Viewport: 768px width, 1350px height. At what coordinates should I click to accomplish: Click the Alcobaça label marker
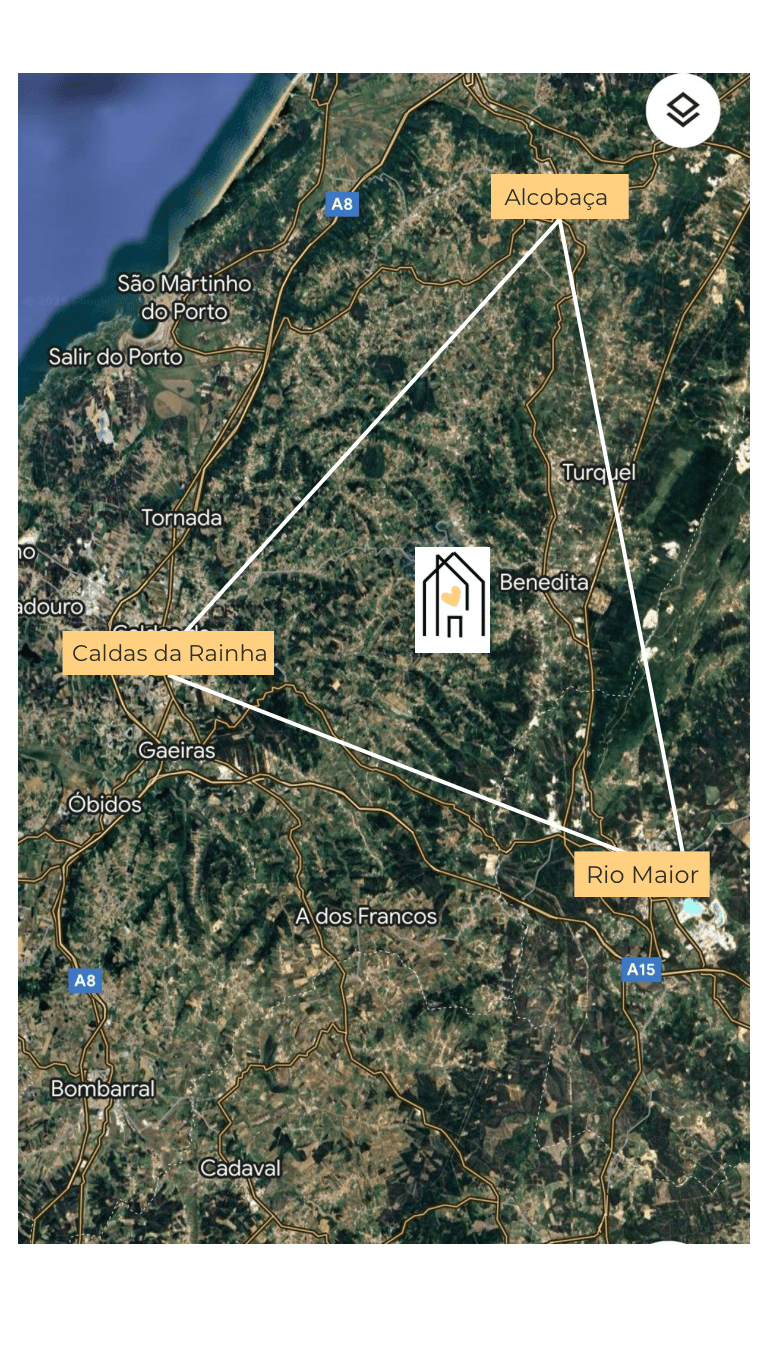point(559,196)
